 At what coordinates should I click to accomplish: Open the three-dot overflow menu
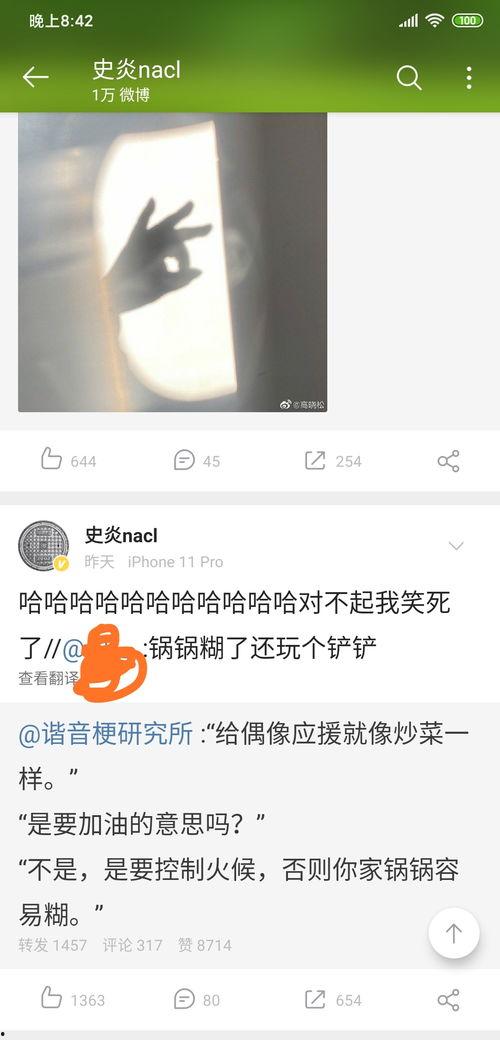point(469,78)
